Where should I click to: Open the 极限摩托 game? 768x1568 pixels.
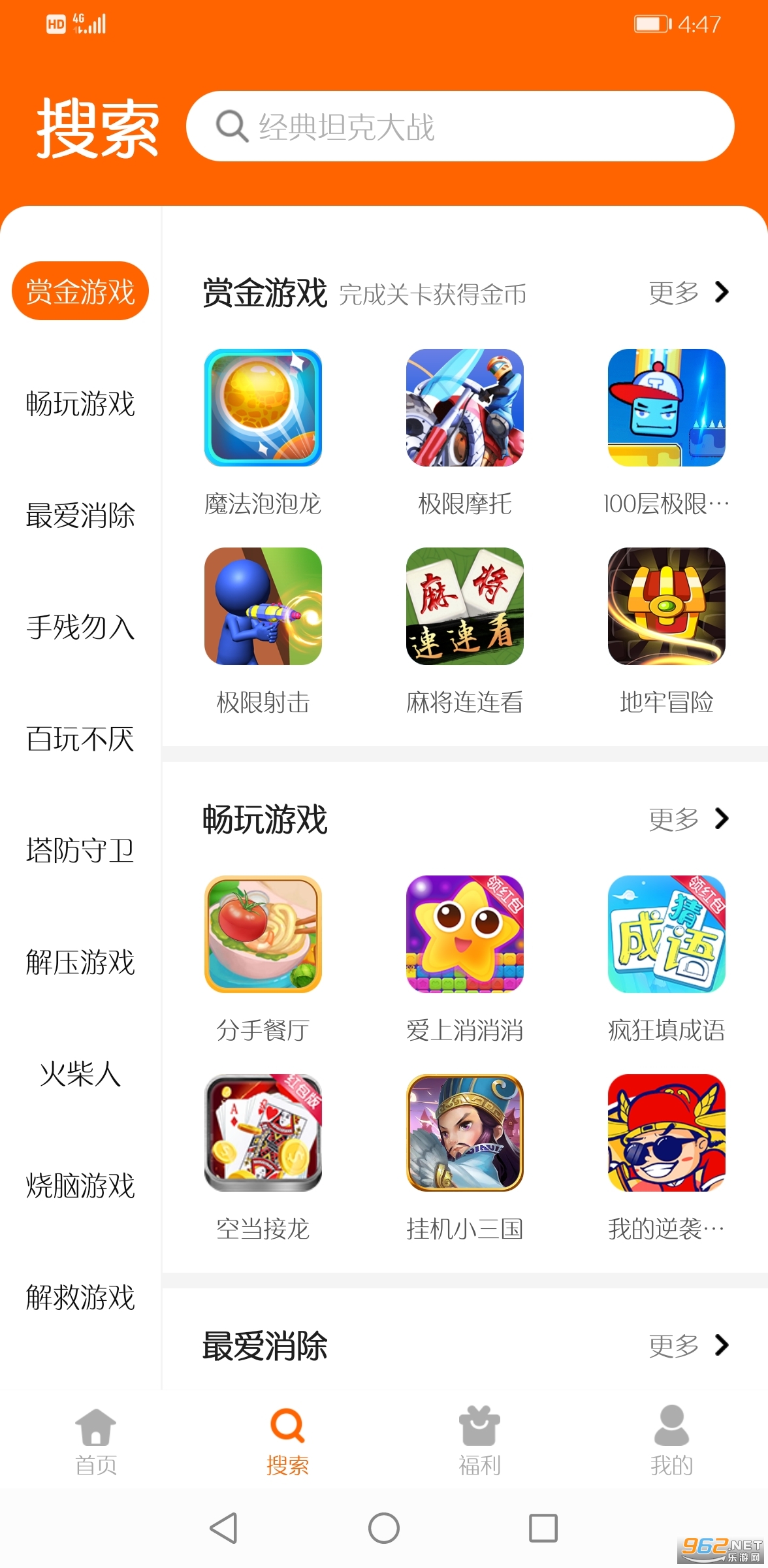(x=464, y=408)
